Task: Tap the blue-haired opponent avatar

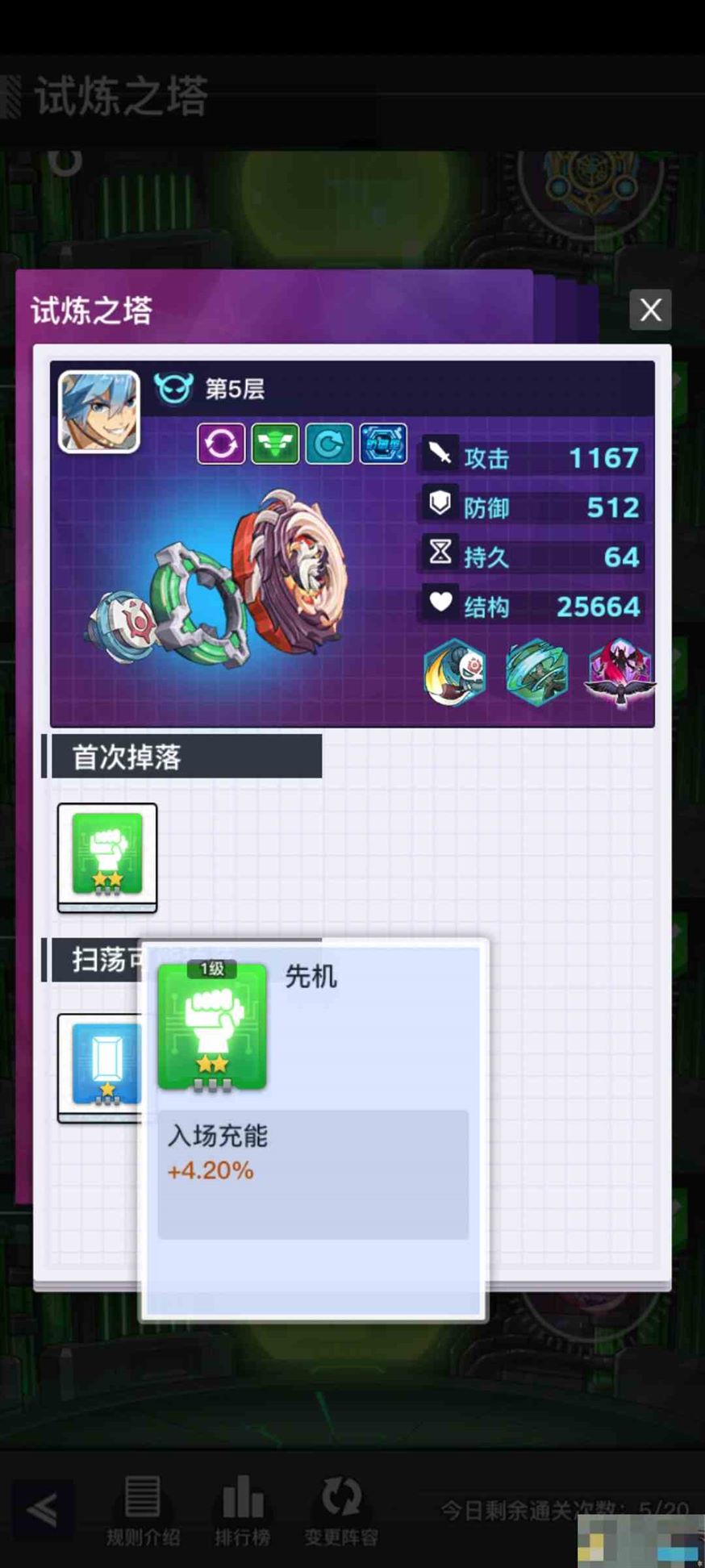Action: (x=99, y=411)
